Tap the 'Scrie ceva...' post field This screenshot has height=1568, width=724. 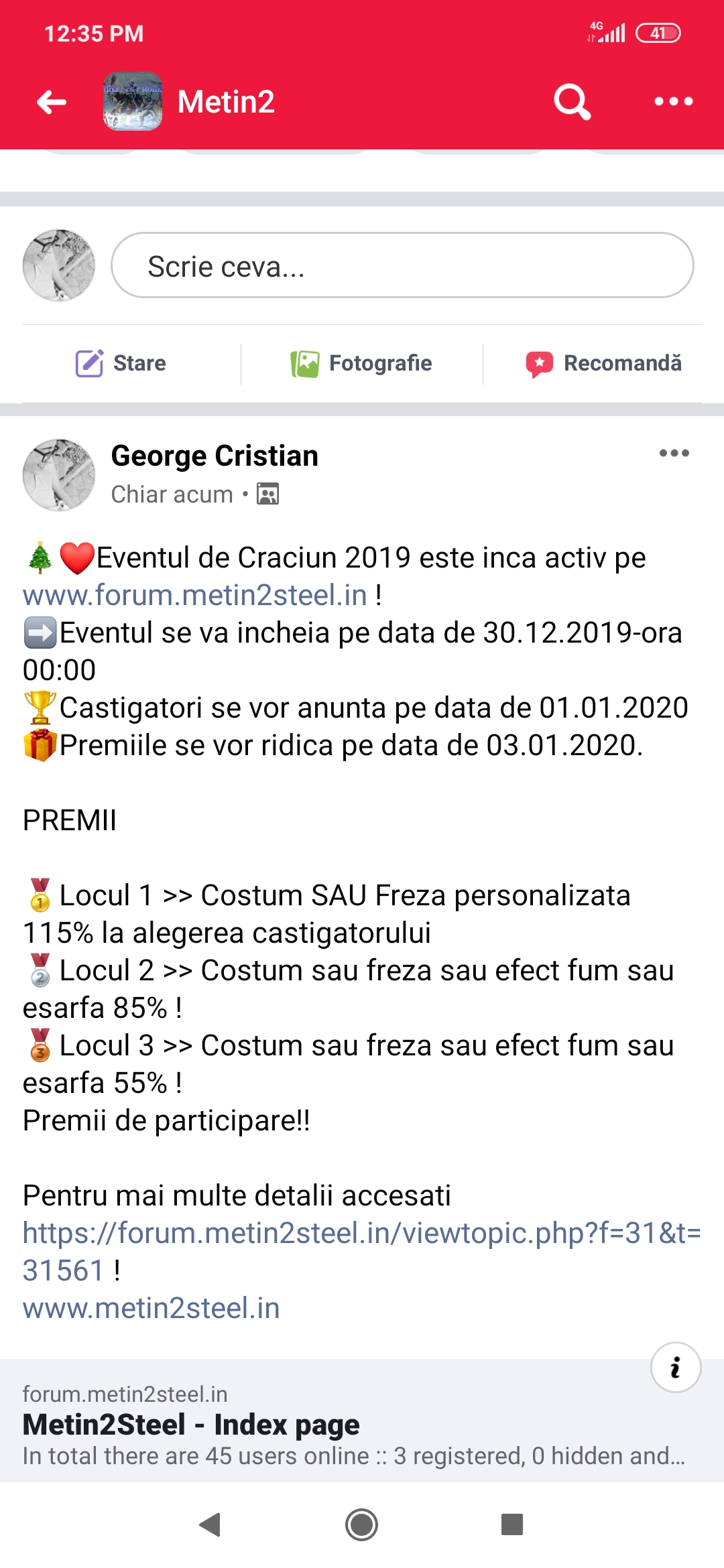tap(402, 265)
